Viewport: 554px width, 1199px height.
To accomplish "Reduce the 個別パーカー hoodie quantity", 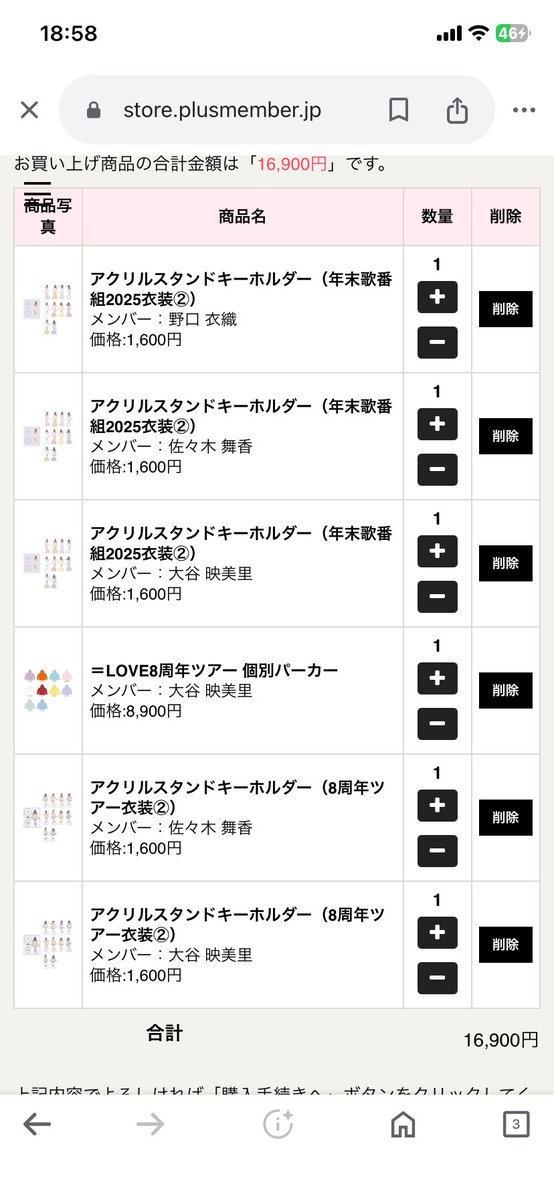I will 438,723.
